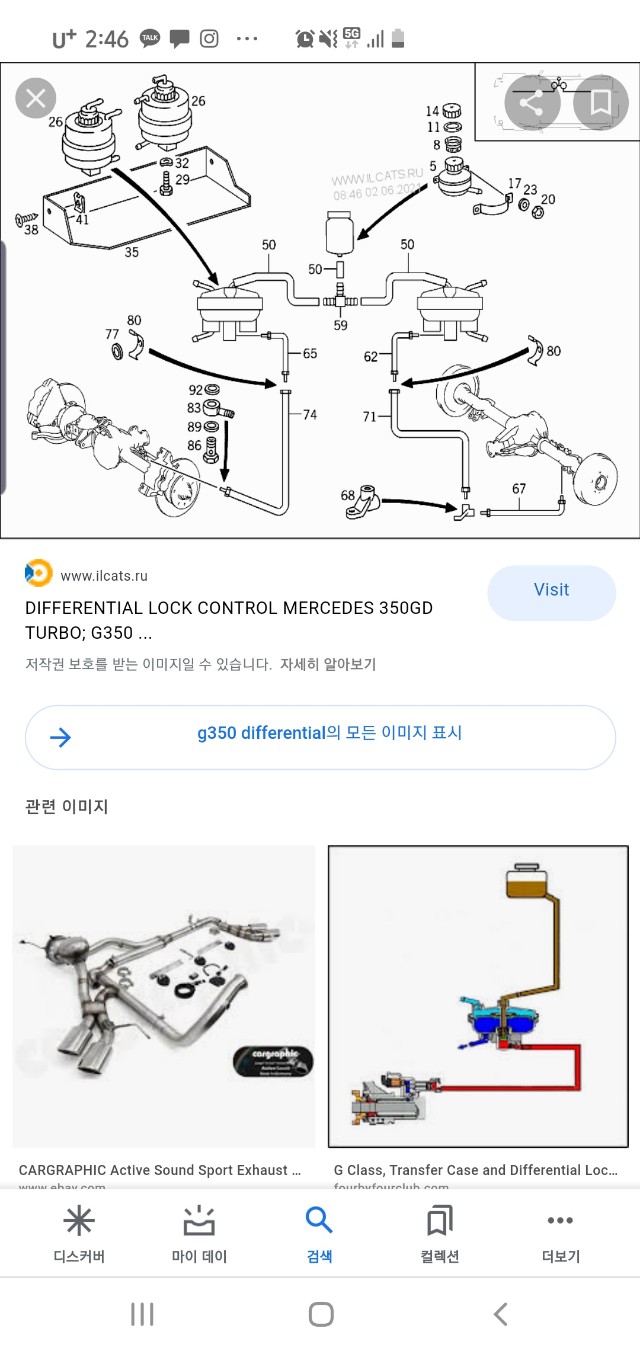Select the 검색 tab
Viewport: 640px width, 1351px height.
(x=319, y=1234)
